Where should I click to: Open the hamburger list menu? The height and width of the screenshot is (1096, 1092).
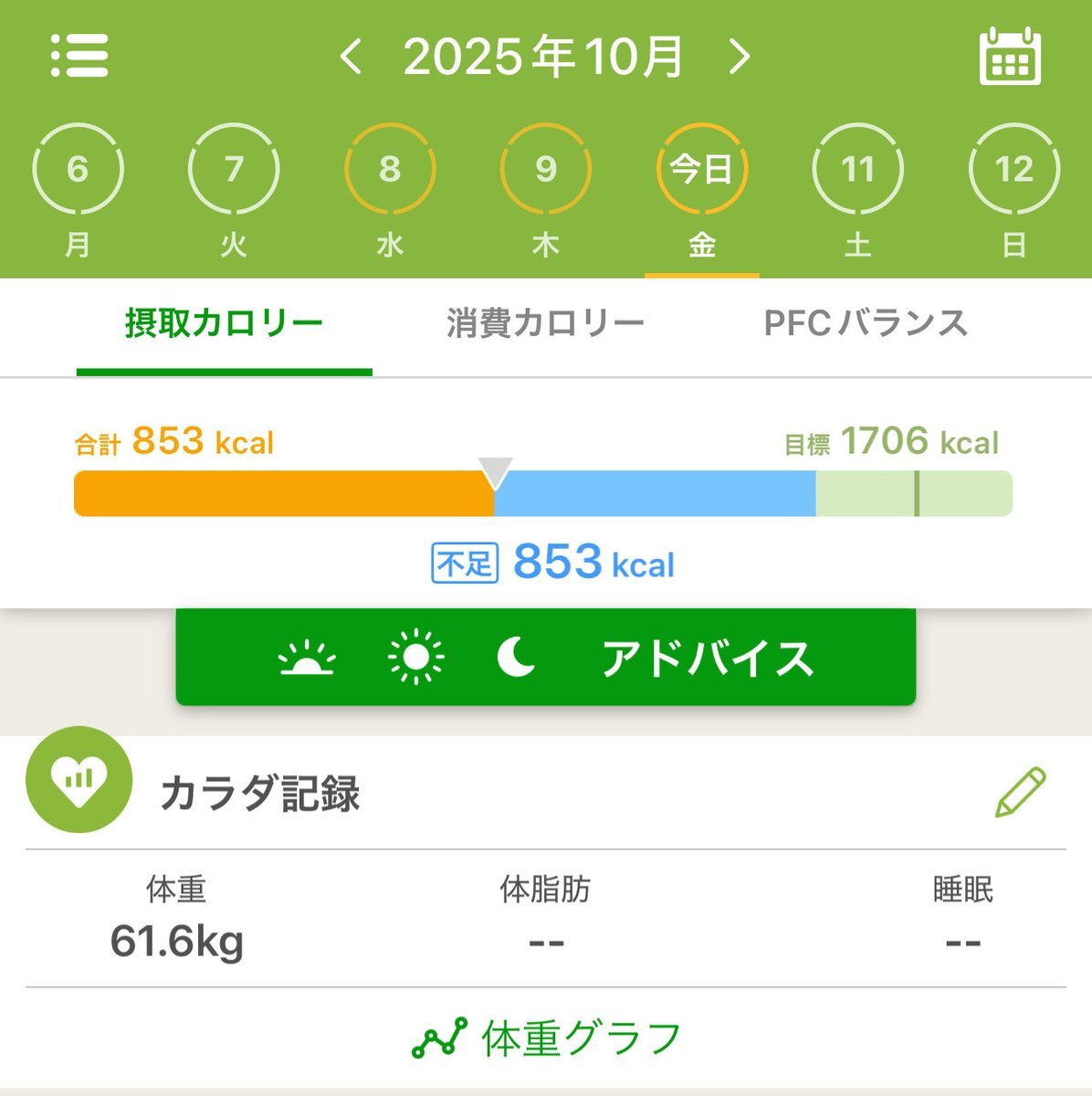79,57
